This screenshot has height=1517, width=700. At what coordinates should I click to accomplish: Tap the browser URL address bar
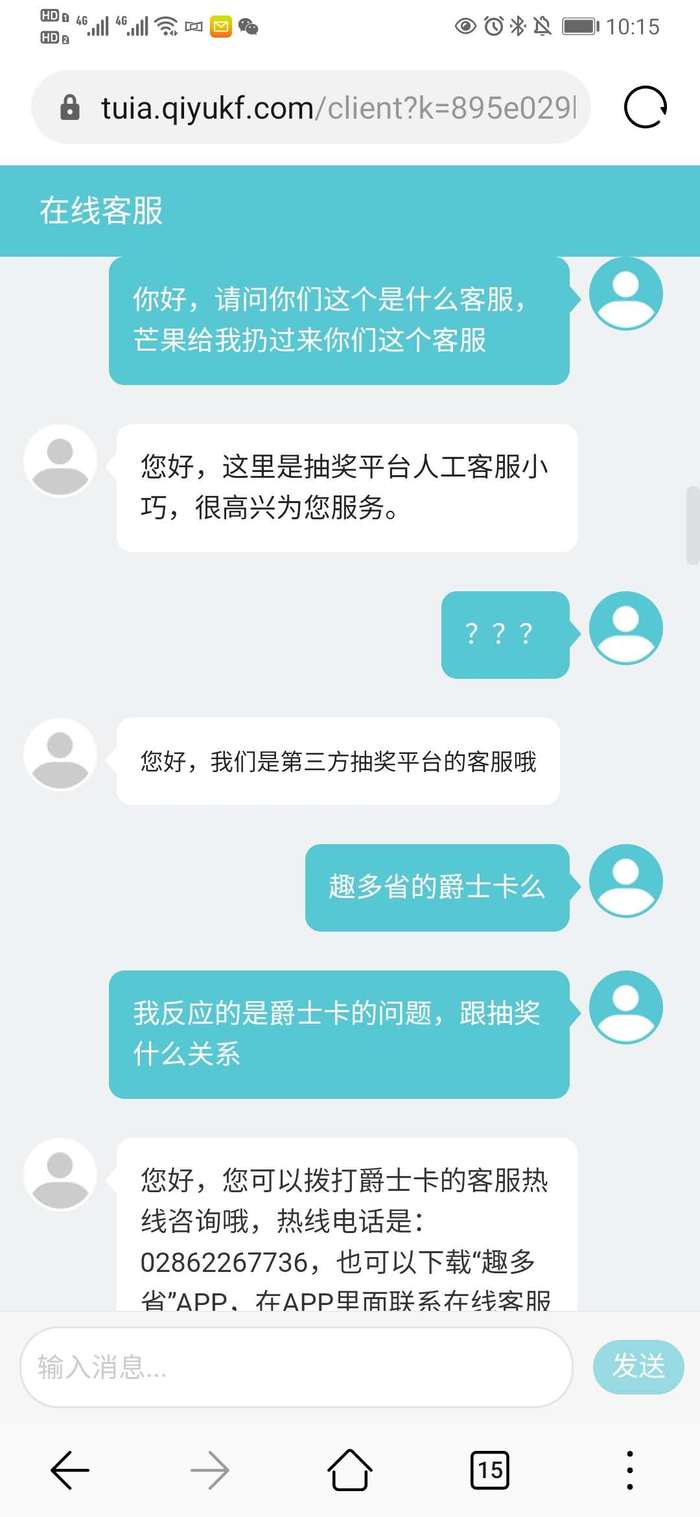[x=311, y=107]
